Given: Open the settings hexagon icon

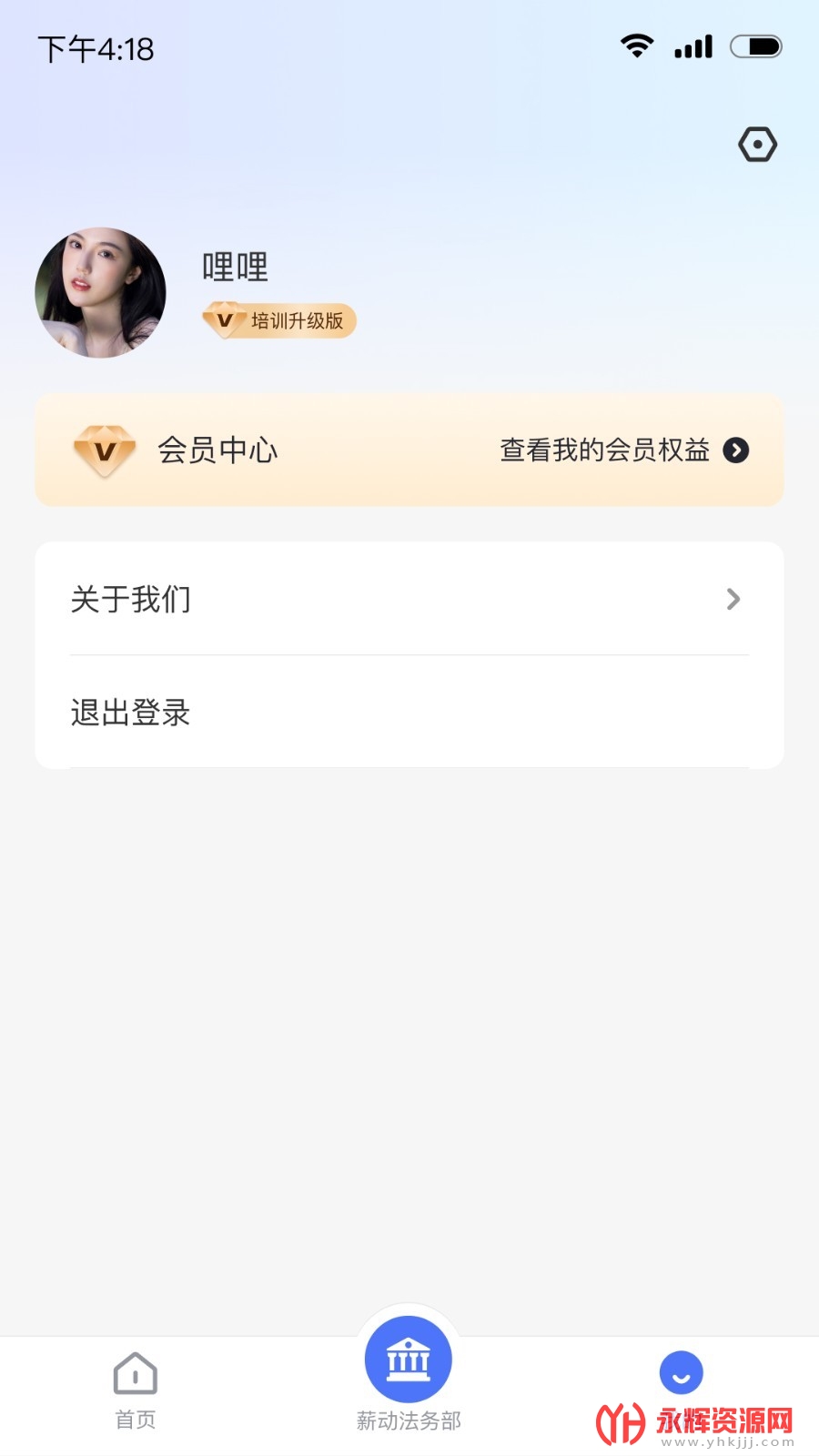Looking at the screenshot, I should tap(757, 145).
